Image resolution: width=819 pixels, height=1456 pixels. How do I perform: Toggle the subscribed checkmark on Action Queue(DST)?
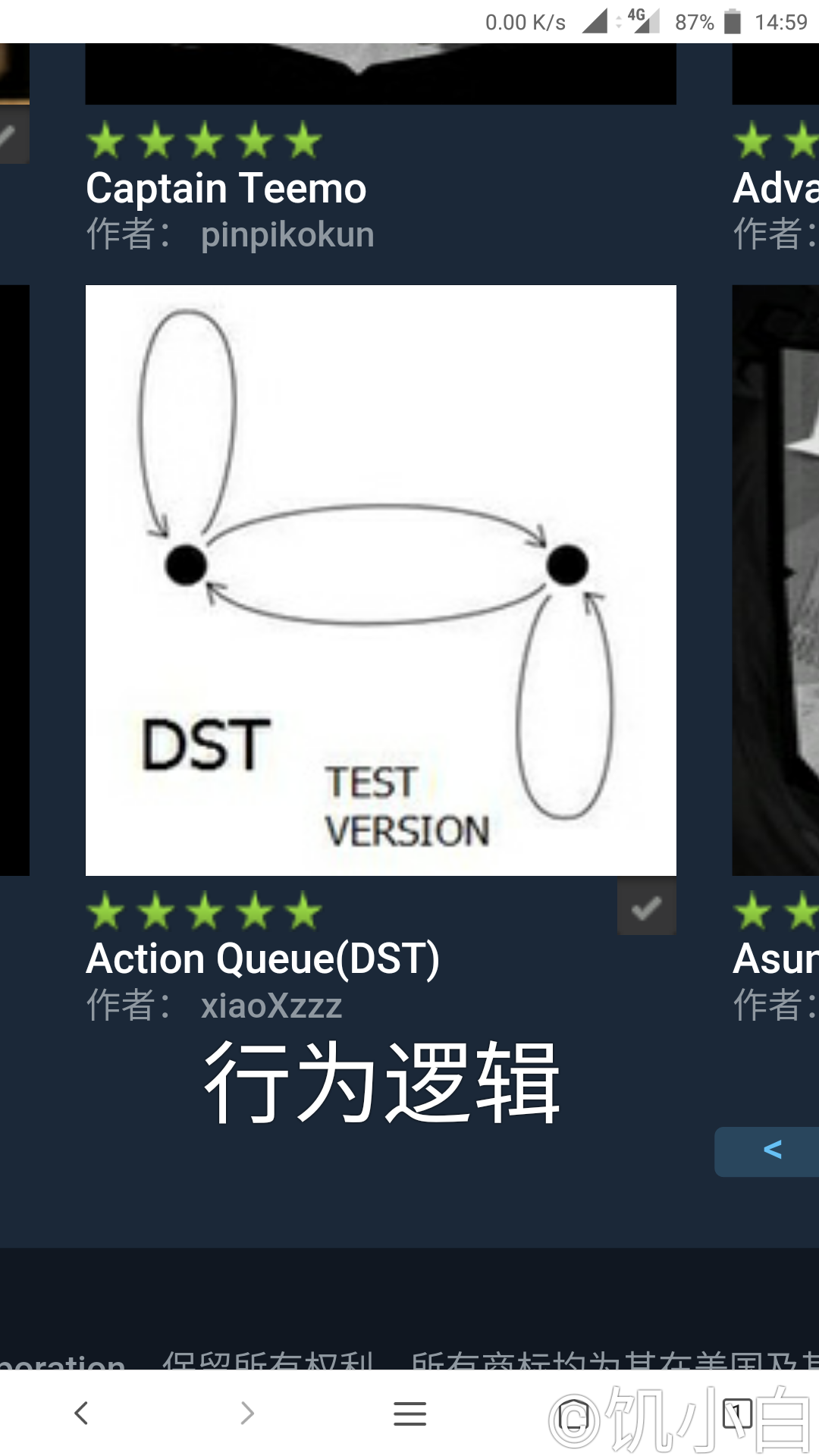click(x=646, y=908)
